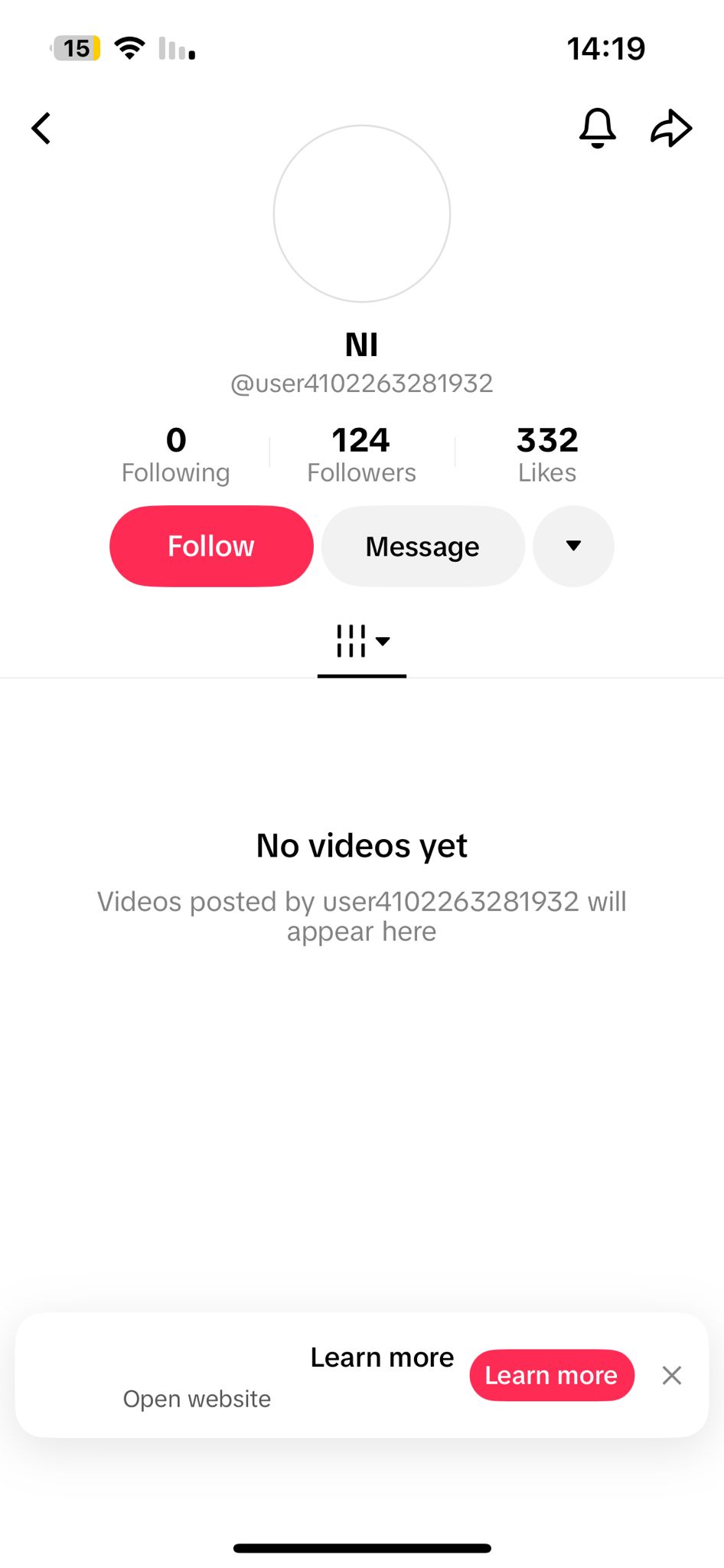This screenshot has width=724, height=1568.
Task: Go back from this profile
Action: click(x=42, y=128)
